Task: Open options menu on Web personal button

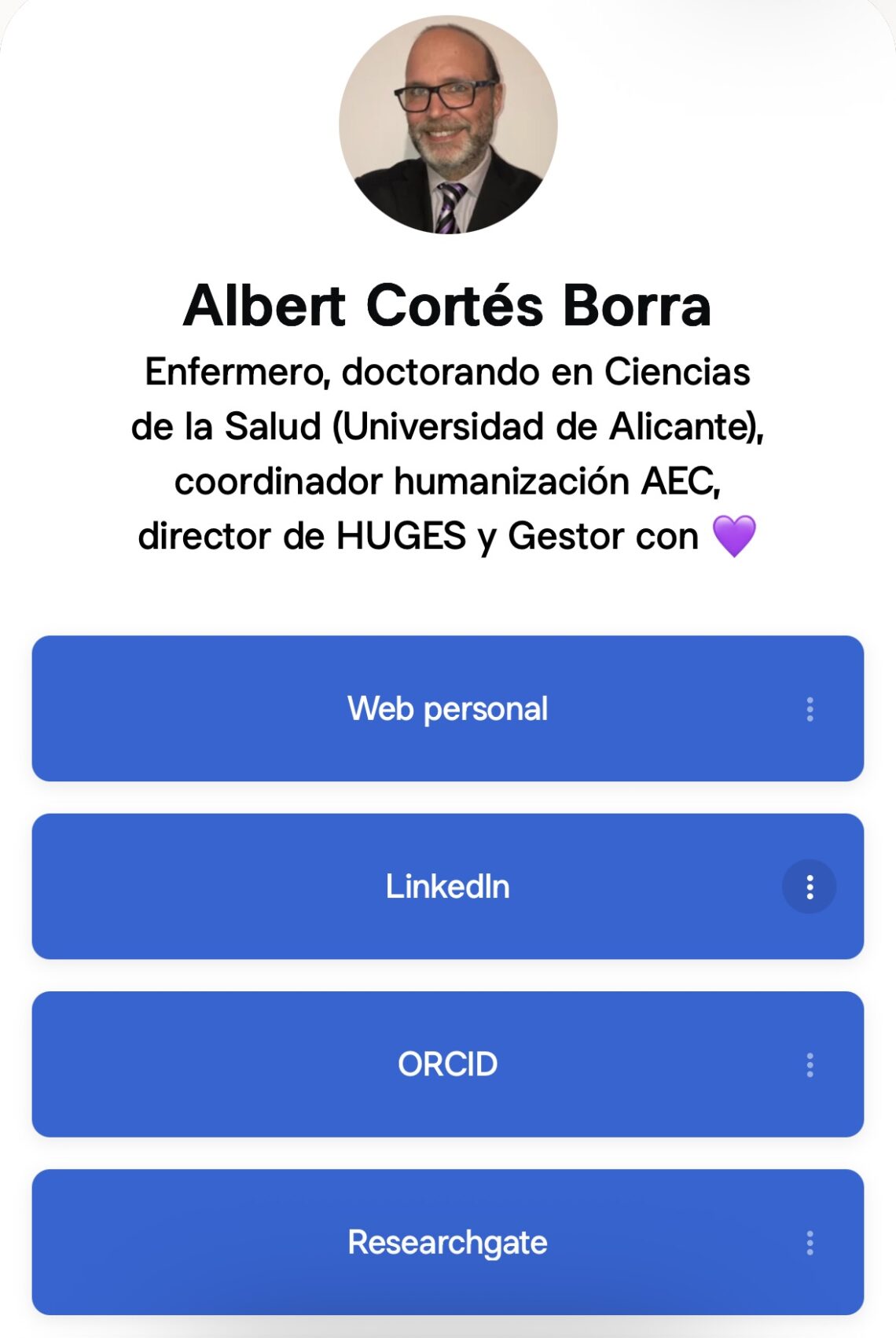Action: click(x=810, y=709)
